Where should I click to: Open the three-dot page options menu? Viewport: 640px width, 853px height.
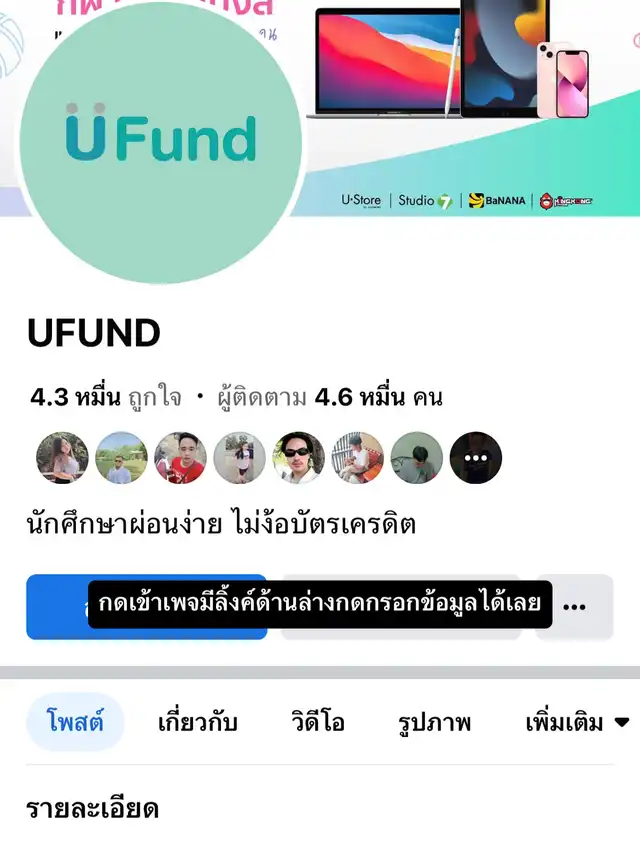pyautogui.click(x=574, y=607)
